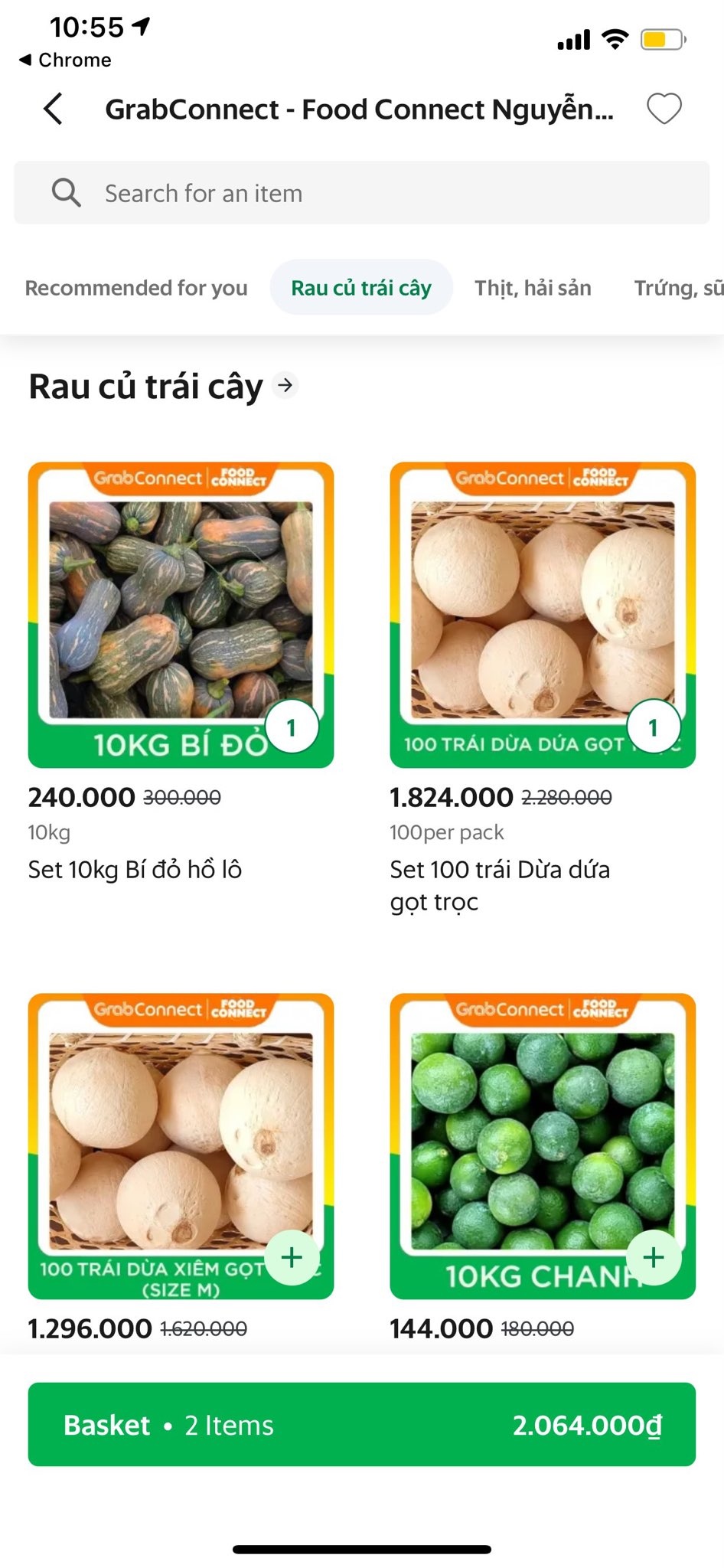Open the item search field
The image size is (724, 1568).
coord(361,193)
